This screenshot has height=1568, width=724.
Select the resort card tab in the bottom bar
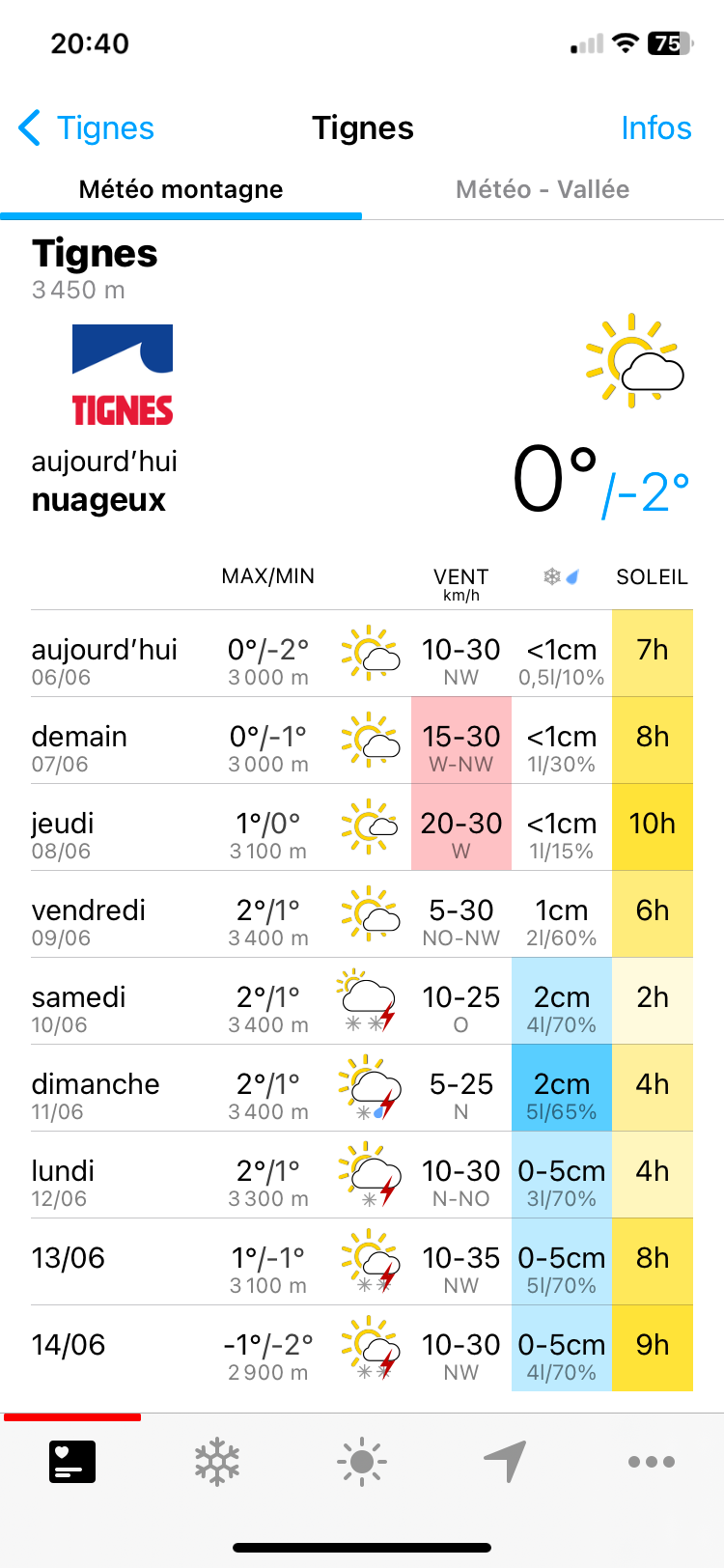[72, 1462]
